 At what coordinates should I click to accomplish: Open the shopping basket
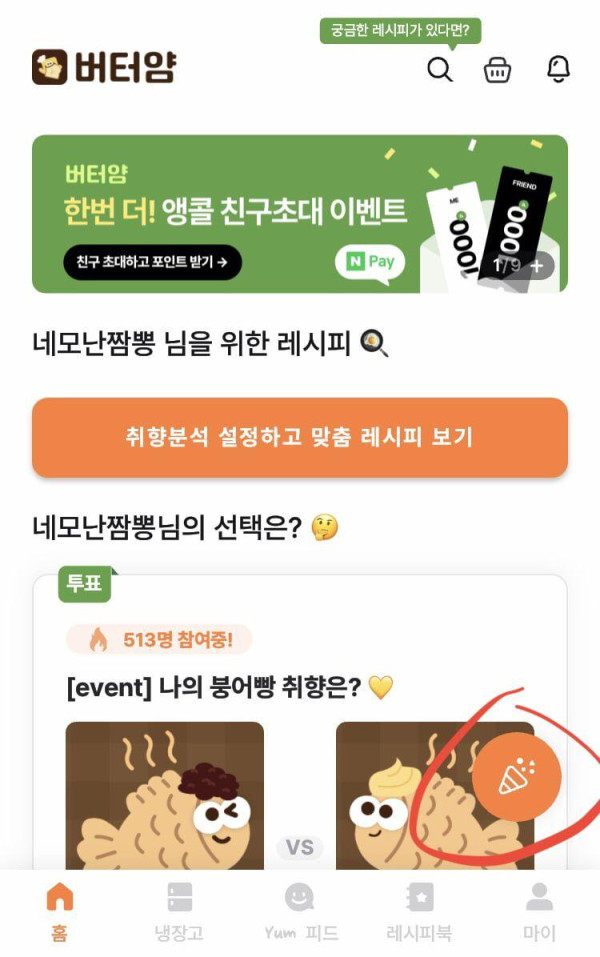click(497, 70)
